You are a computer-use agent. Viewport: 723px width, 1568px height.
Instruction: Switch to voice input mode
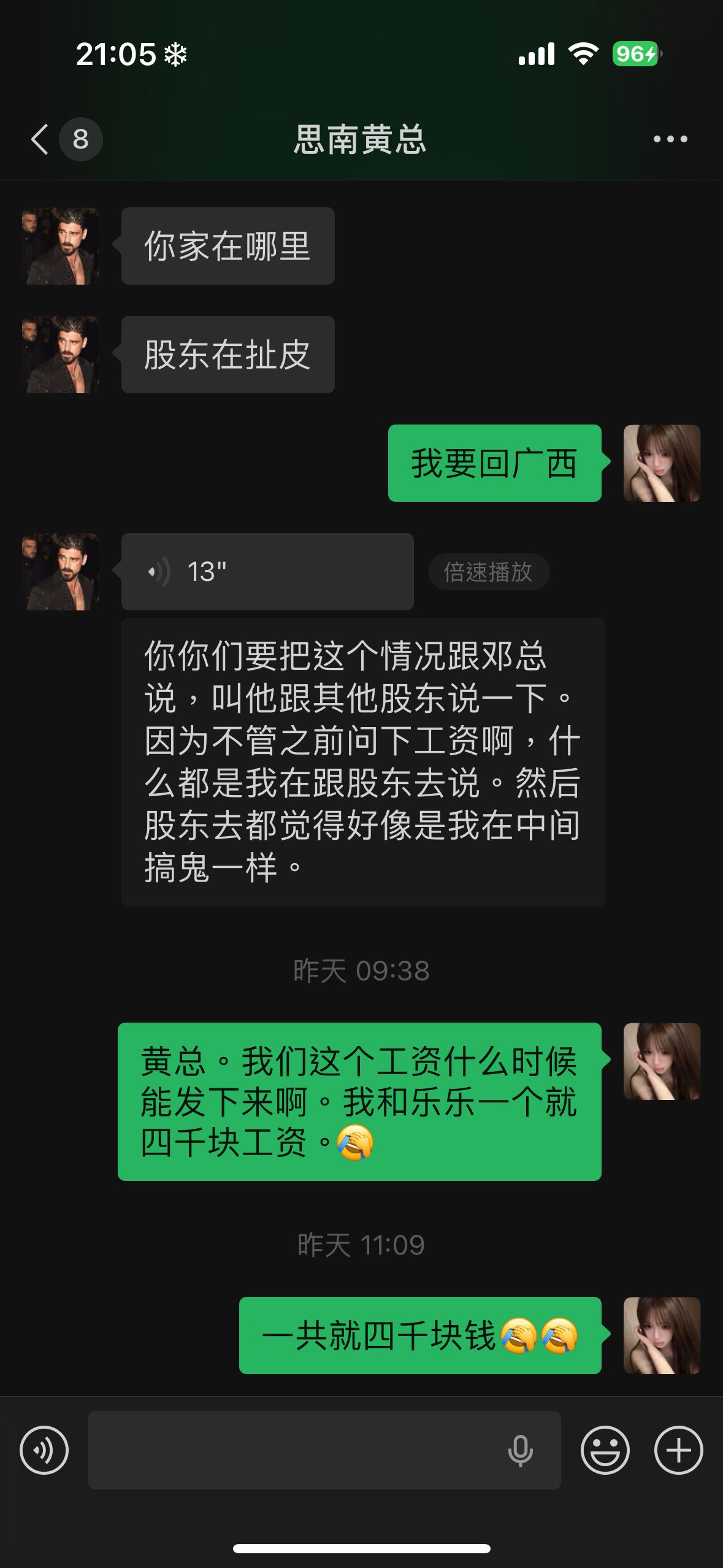click(x=44, y=1450)
